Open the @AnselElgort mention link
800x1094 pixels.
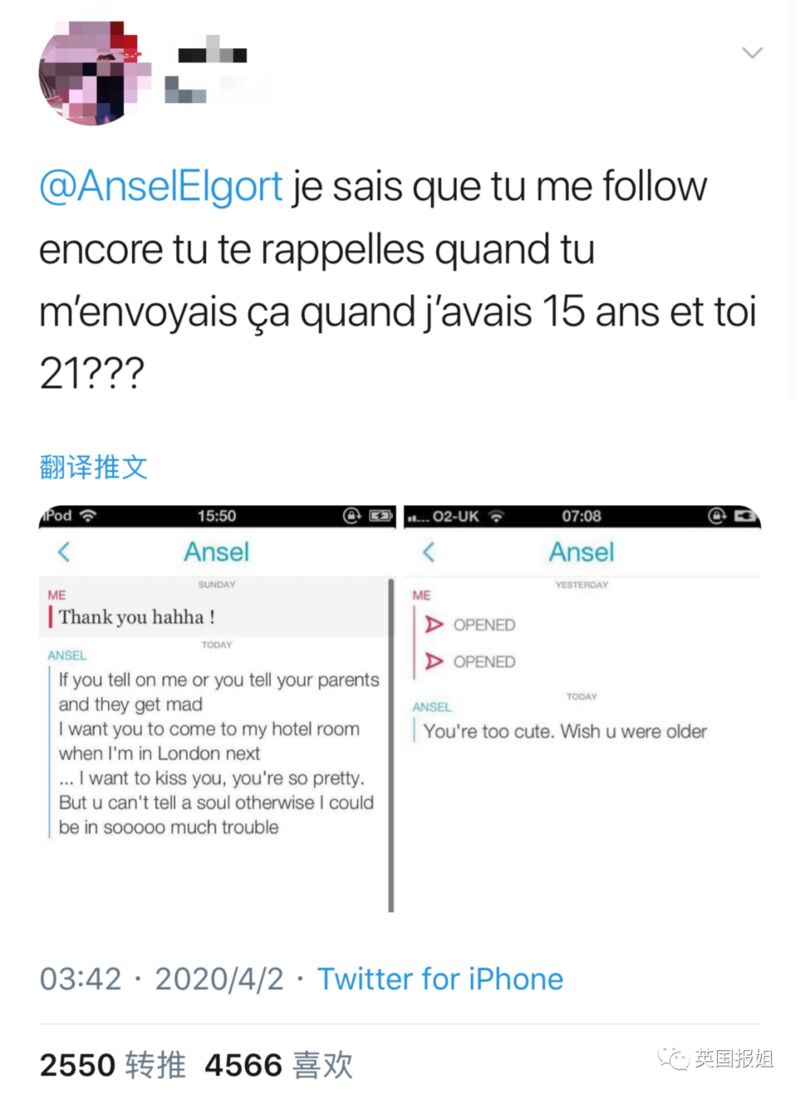coord(161,187)
